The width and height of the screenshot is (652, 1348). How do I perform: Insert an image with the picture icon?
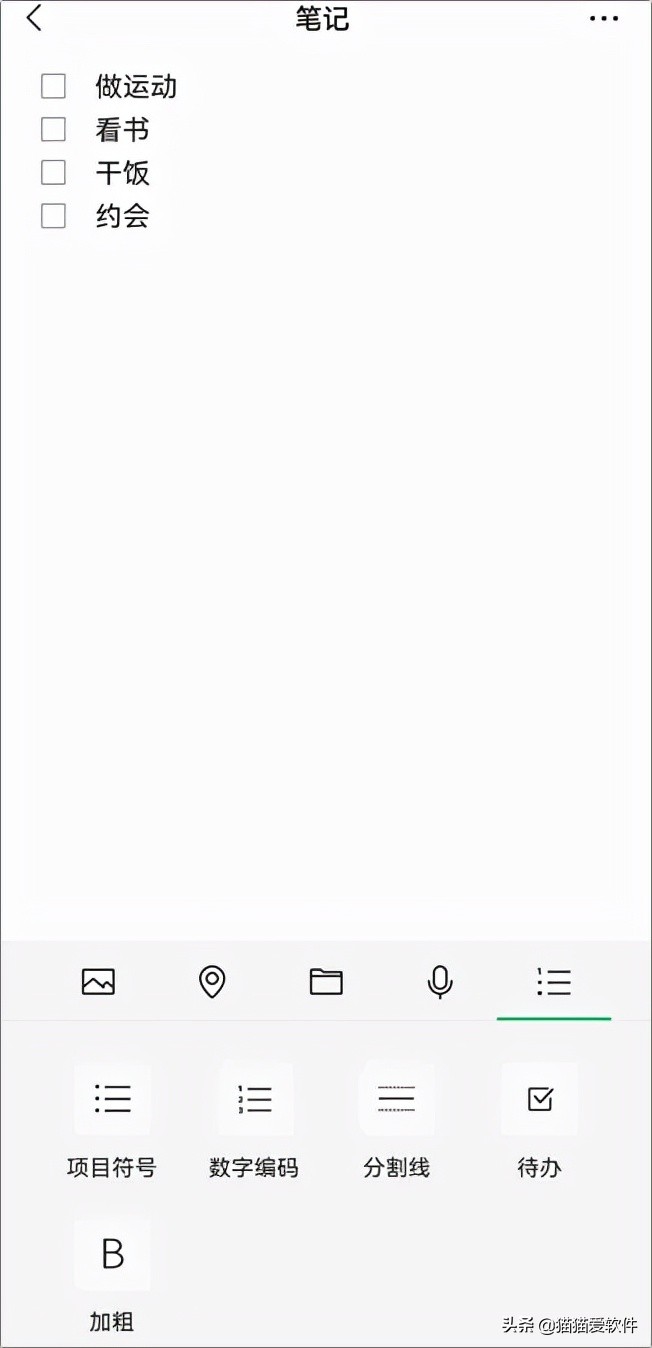pyautogui.click(x=98, y=982)
